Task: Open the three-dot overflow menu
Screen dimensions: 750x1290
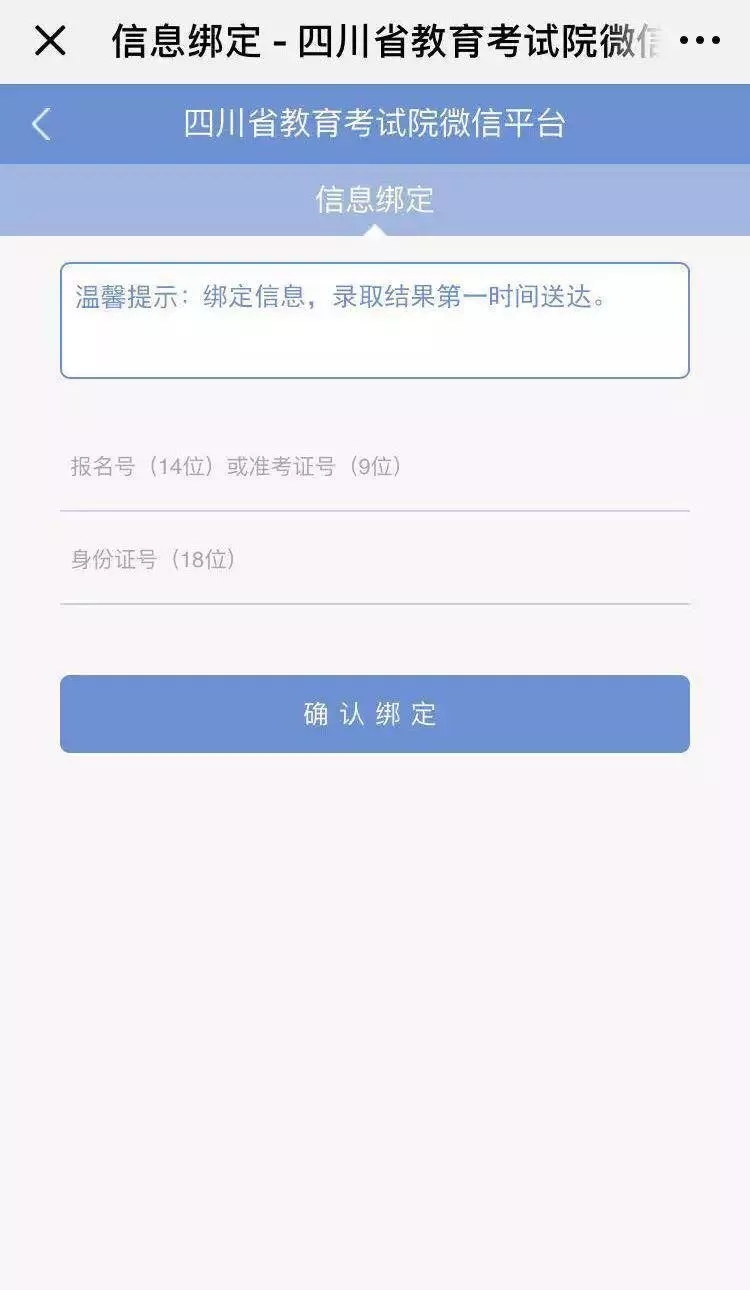Action: click(x=699, y=41)
